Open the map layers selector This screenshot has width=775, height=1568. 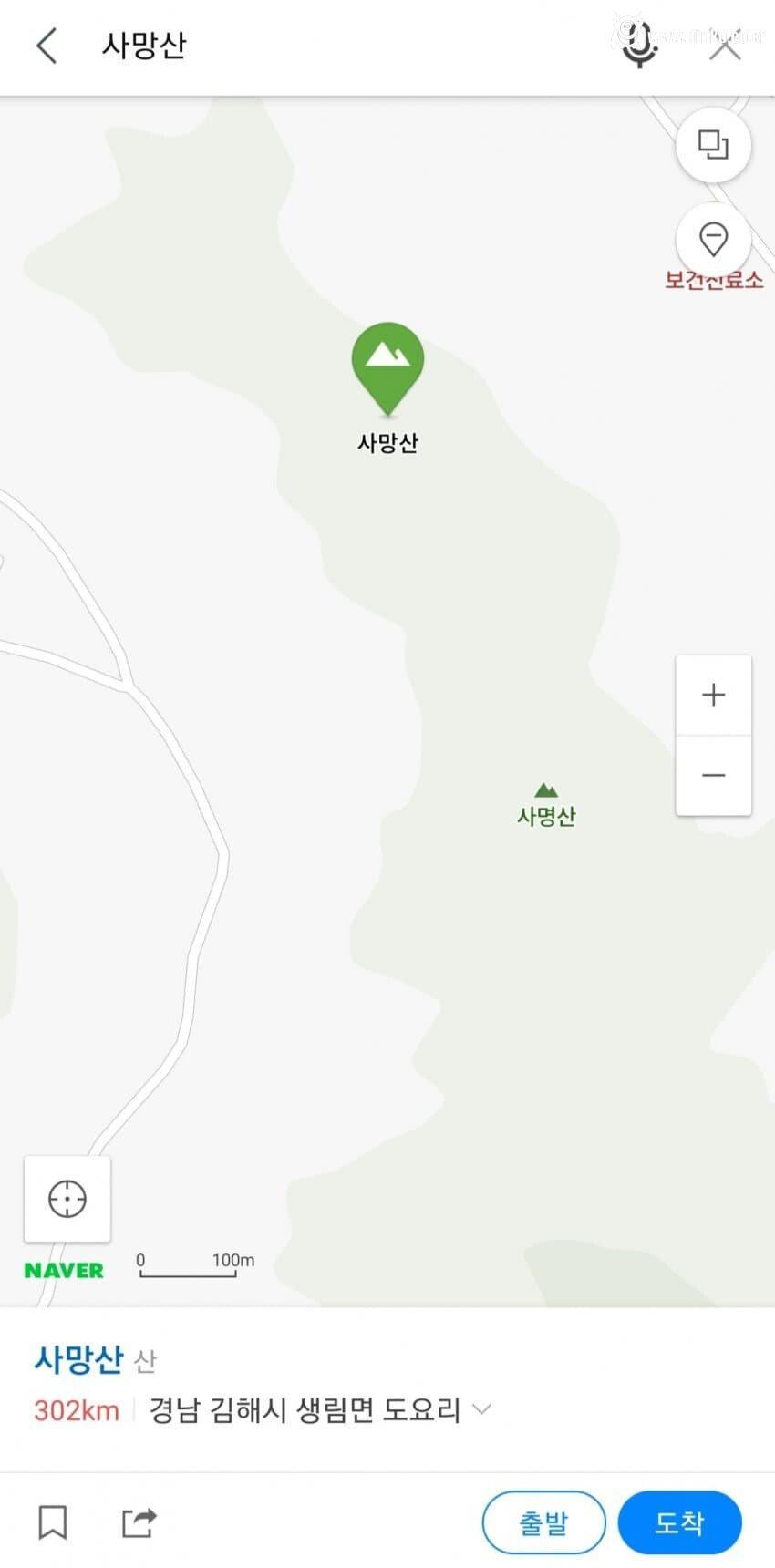(x=714, y=145)
